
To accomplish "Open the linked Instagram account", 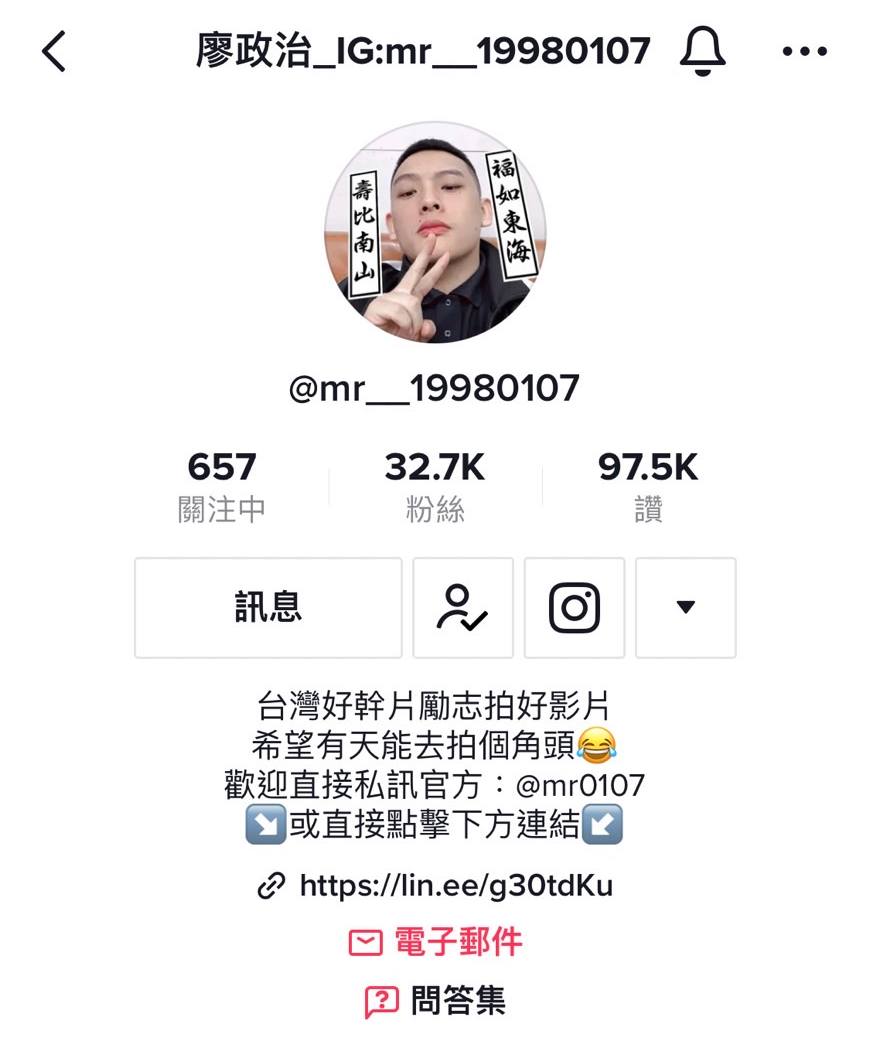I will pyautogui.click(x=574, y=608).
